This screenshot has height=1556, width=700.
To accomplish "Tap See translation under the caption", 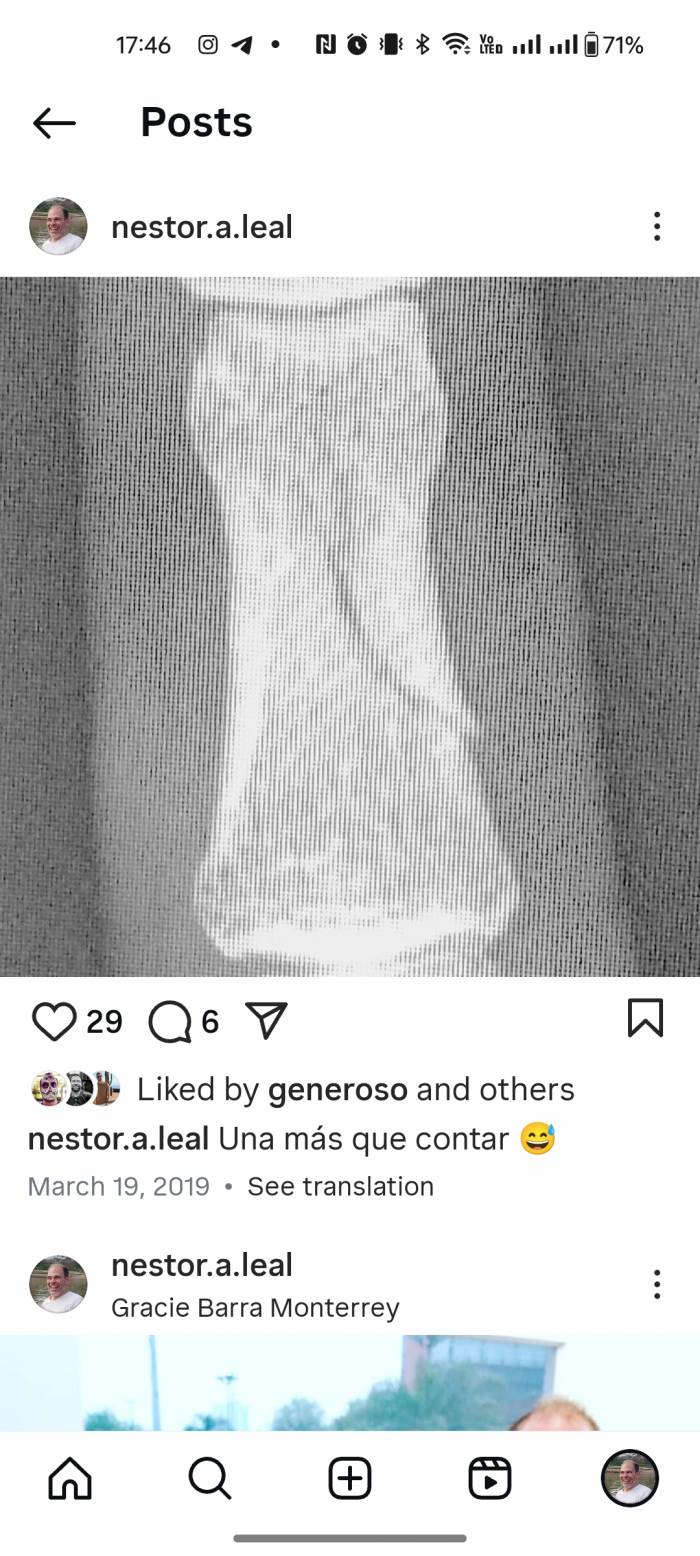I will (x=340, y=1186).
